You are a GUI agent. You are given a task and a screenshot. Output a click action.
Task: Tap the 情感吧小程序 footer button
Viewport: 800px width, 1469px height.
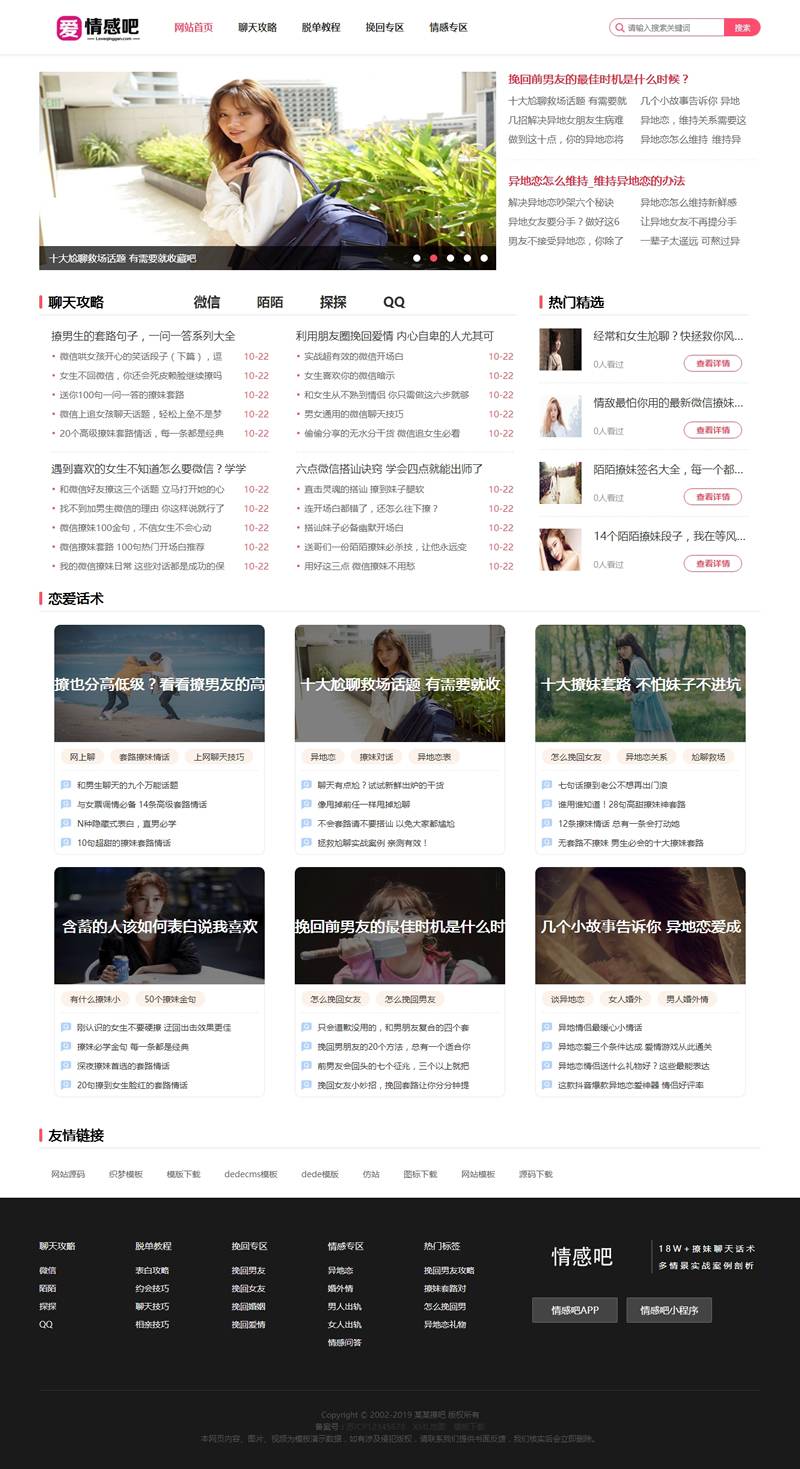click(x=668, y=1310)
